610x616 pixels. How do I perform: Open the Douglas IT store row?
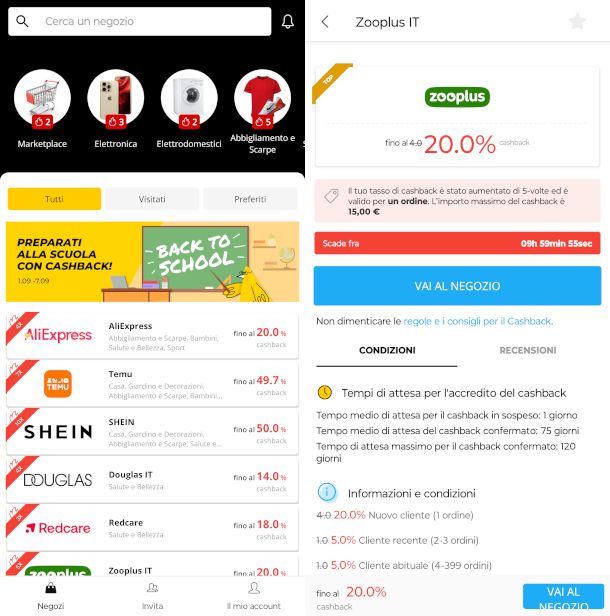point(152,481)
